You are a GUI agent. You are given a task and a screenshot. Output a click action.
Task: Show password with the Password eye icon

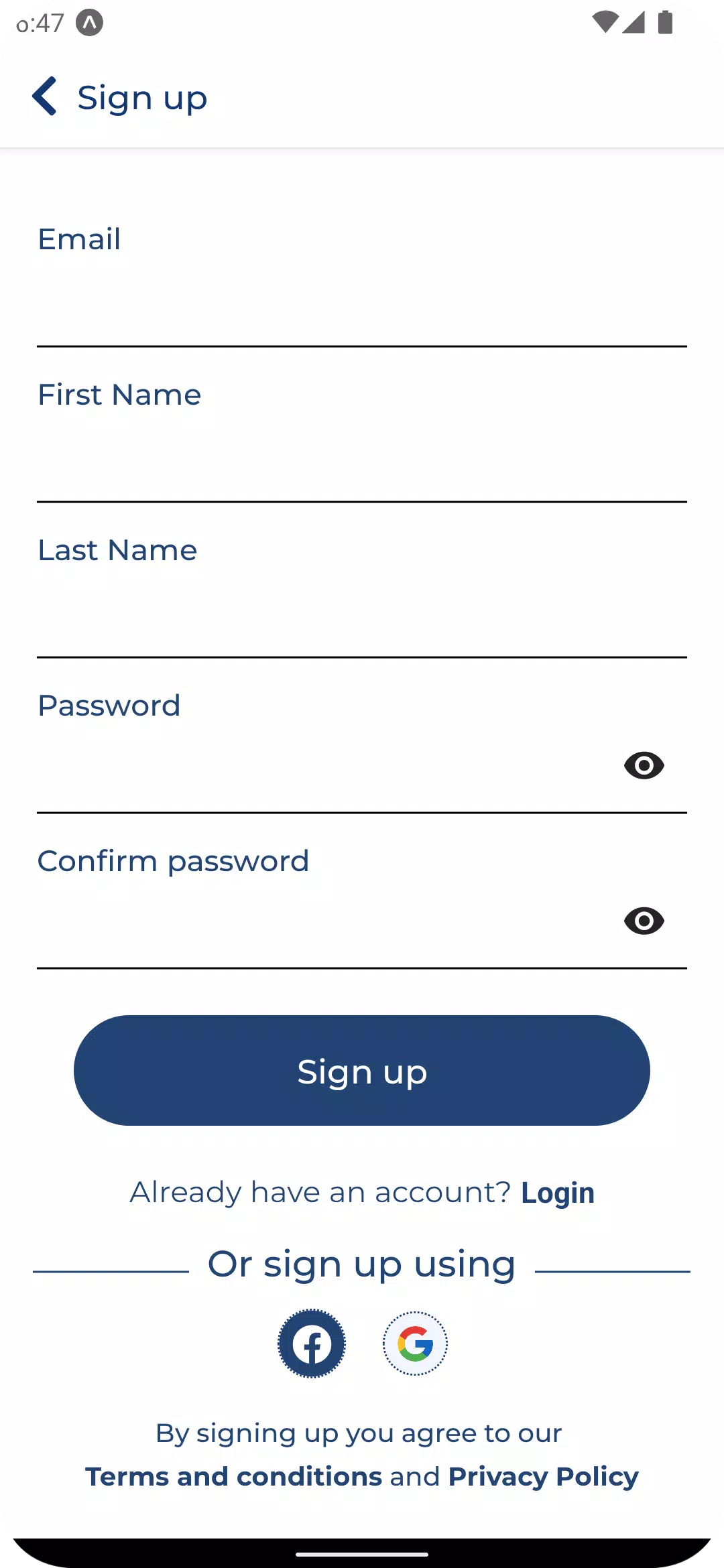coord(644,765)
